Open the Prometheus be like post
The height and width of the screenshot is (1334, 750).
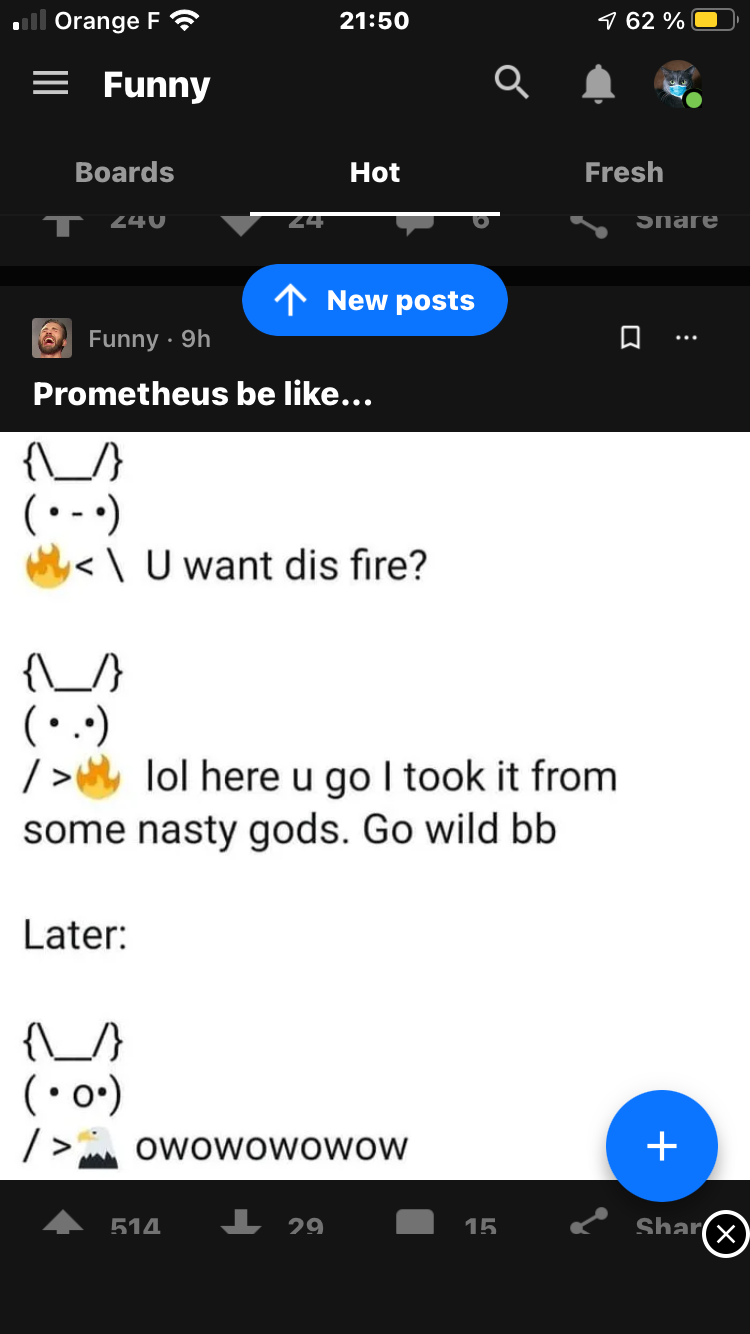(x=203, y=394)
